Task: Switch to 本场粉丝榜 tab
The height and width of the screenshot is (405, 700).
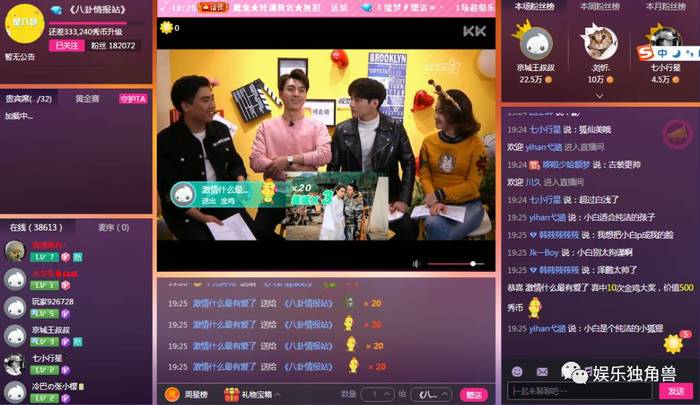Action: pos(535,7)
